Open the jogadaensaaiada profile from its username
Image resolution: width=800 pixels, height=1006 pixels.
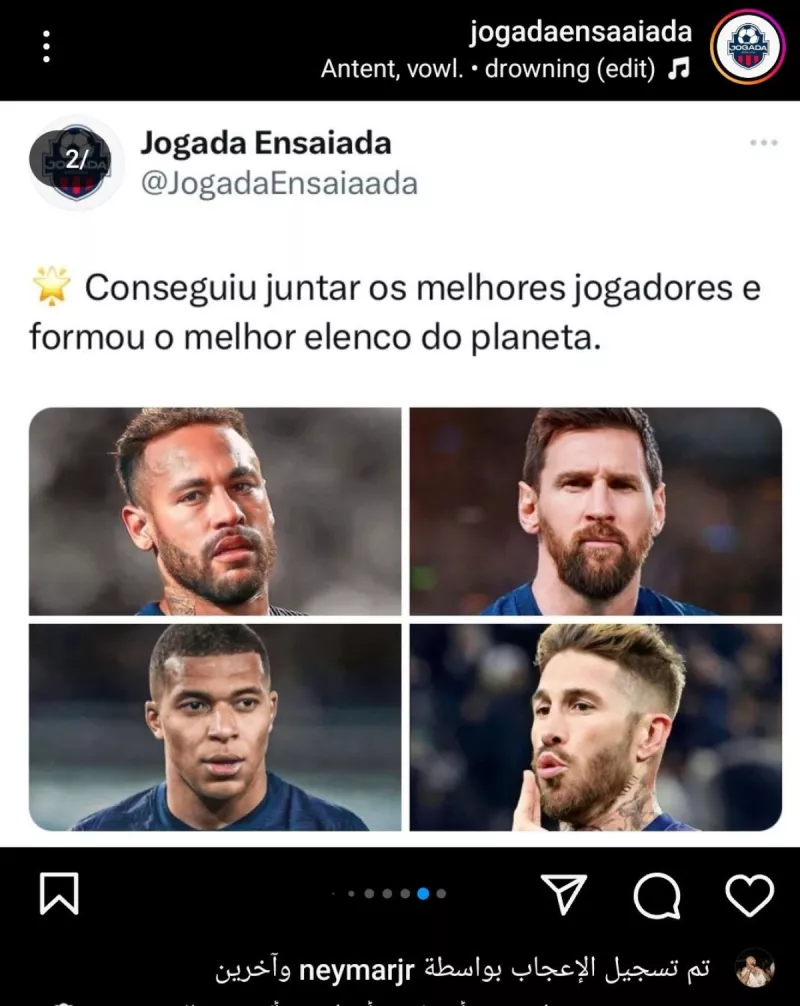(581, 31)
